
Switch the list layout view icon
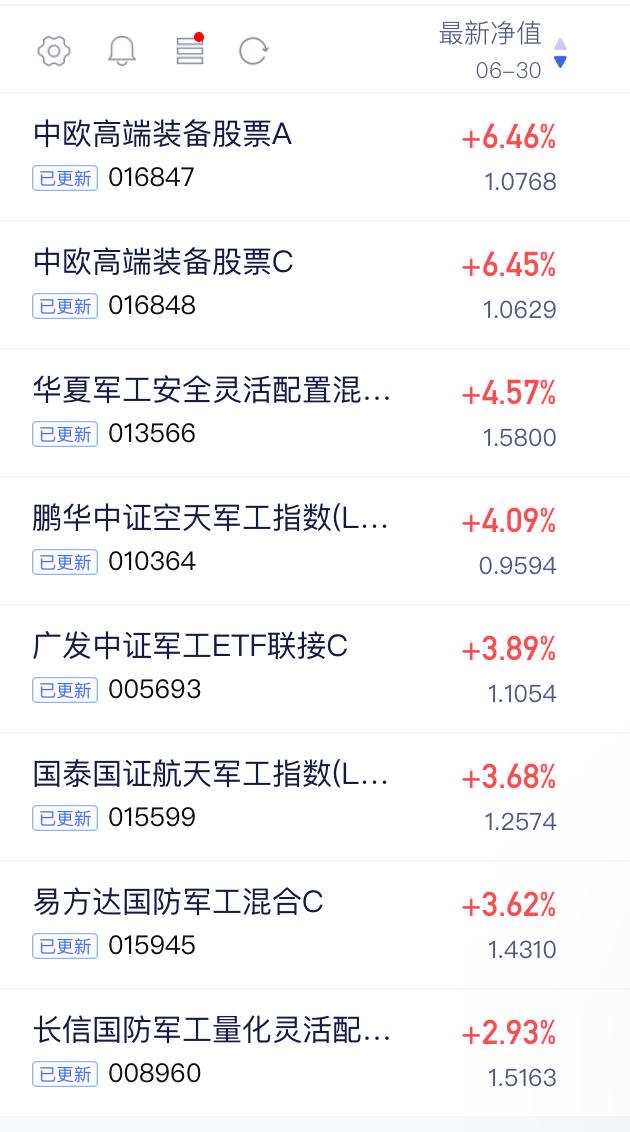point(191,50)
